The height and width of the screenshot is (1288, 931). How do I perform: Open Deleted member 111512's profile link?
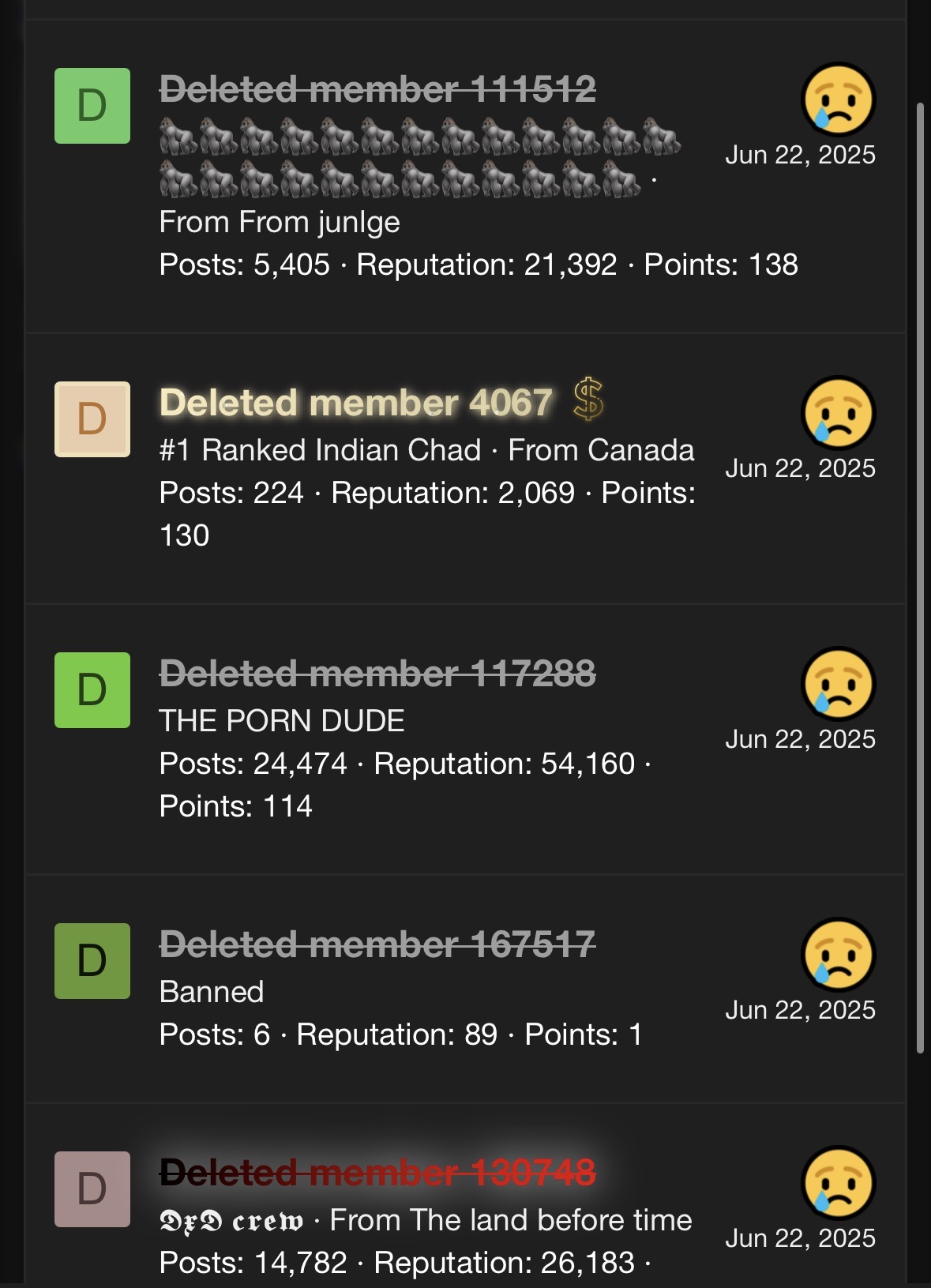tap(377, 89)
